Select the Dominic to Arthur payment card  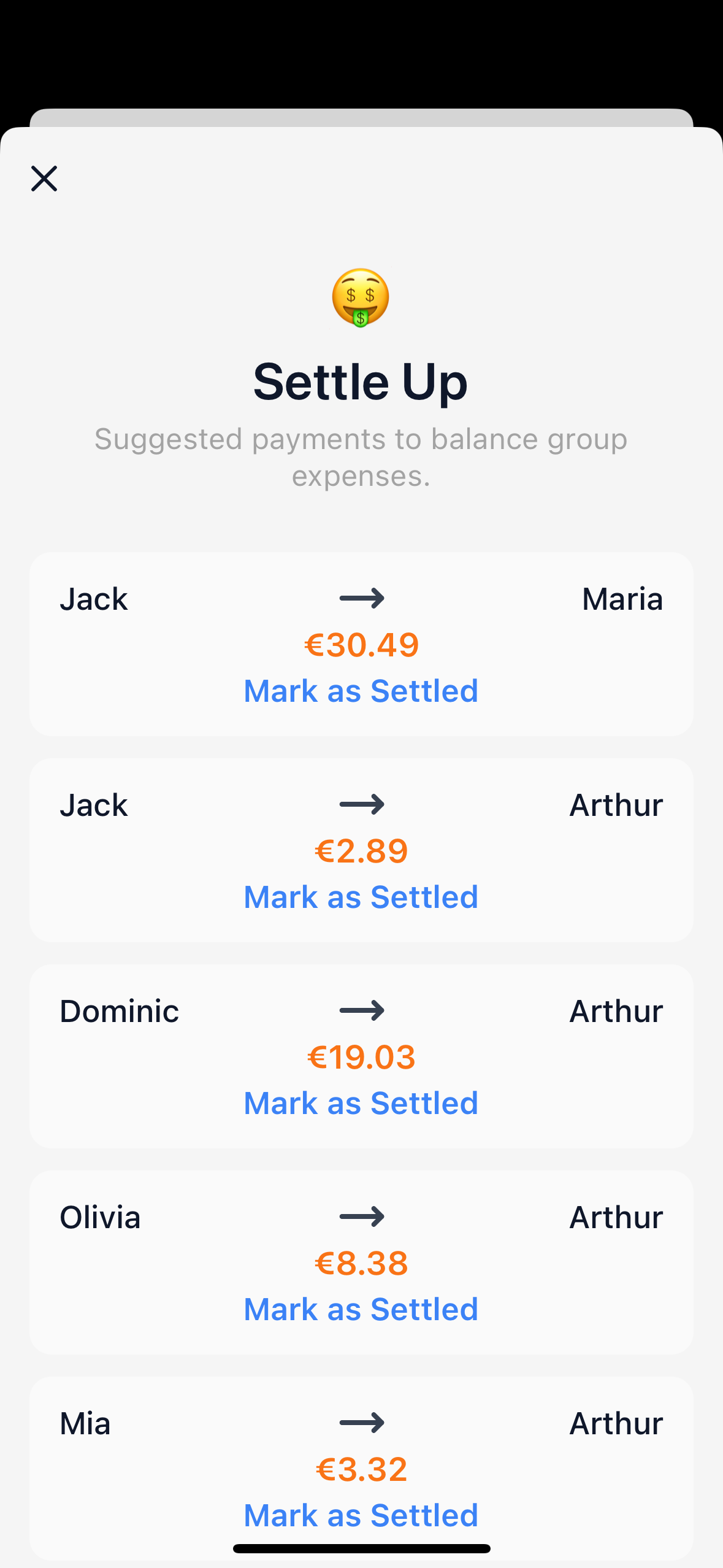(361, 1056)
